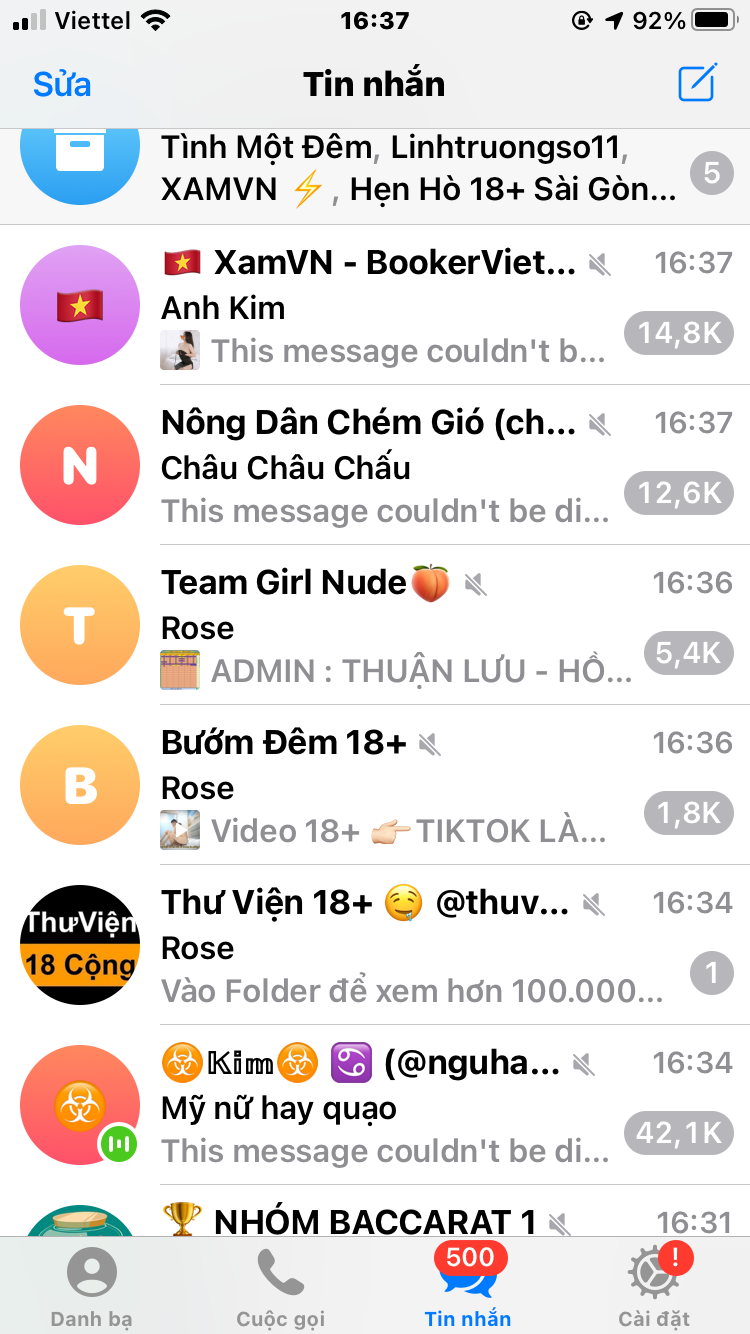750x1334 pixels.
Task: Open the Bướm Đêm 18+ chat
Action: point(400,785)
